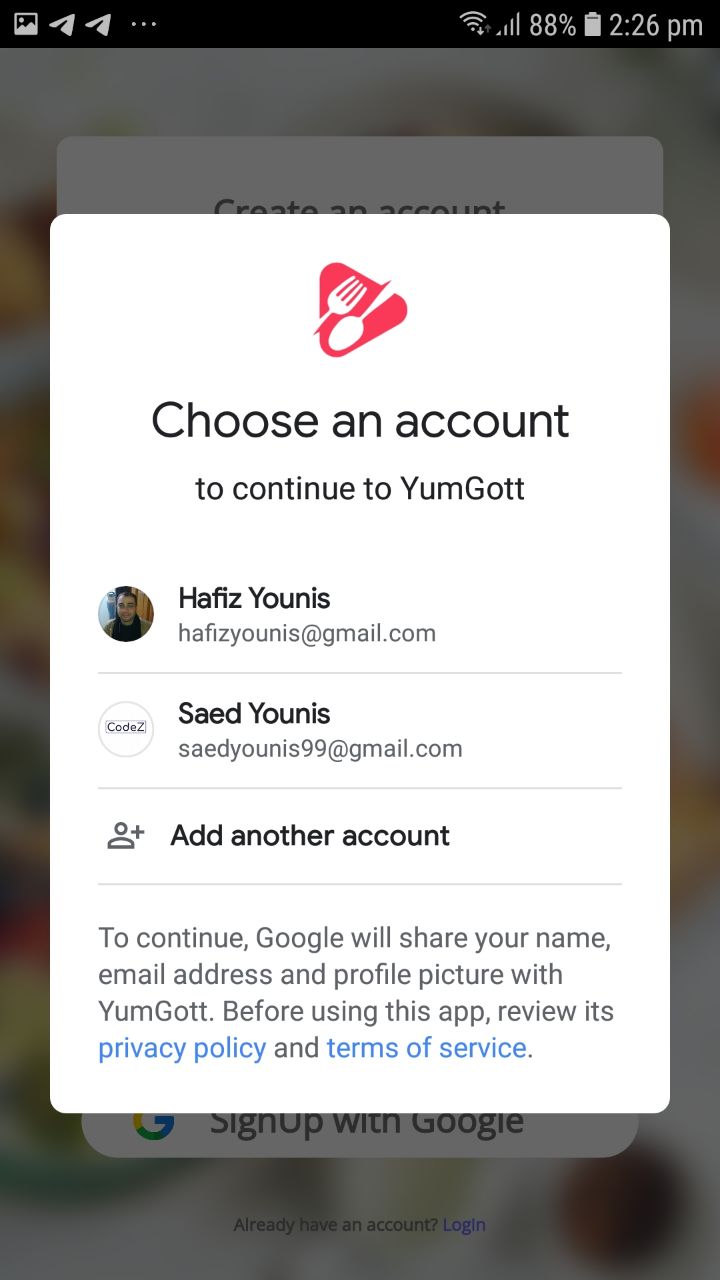This screenshot has height=1280, width=720.
Task: Open the terms of service link
Action: click(x=426, y=1048)
